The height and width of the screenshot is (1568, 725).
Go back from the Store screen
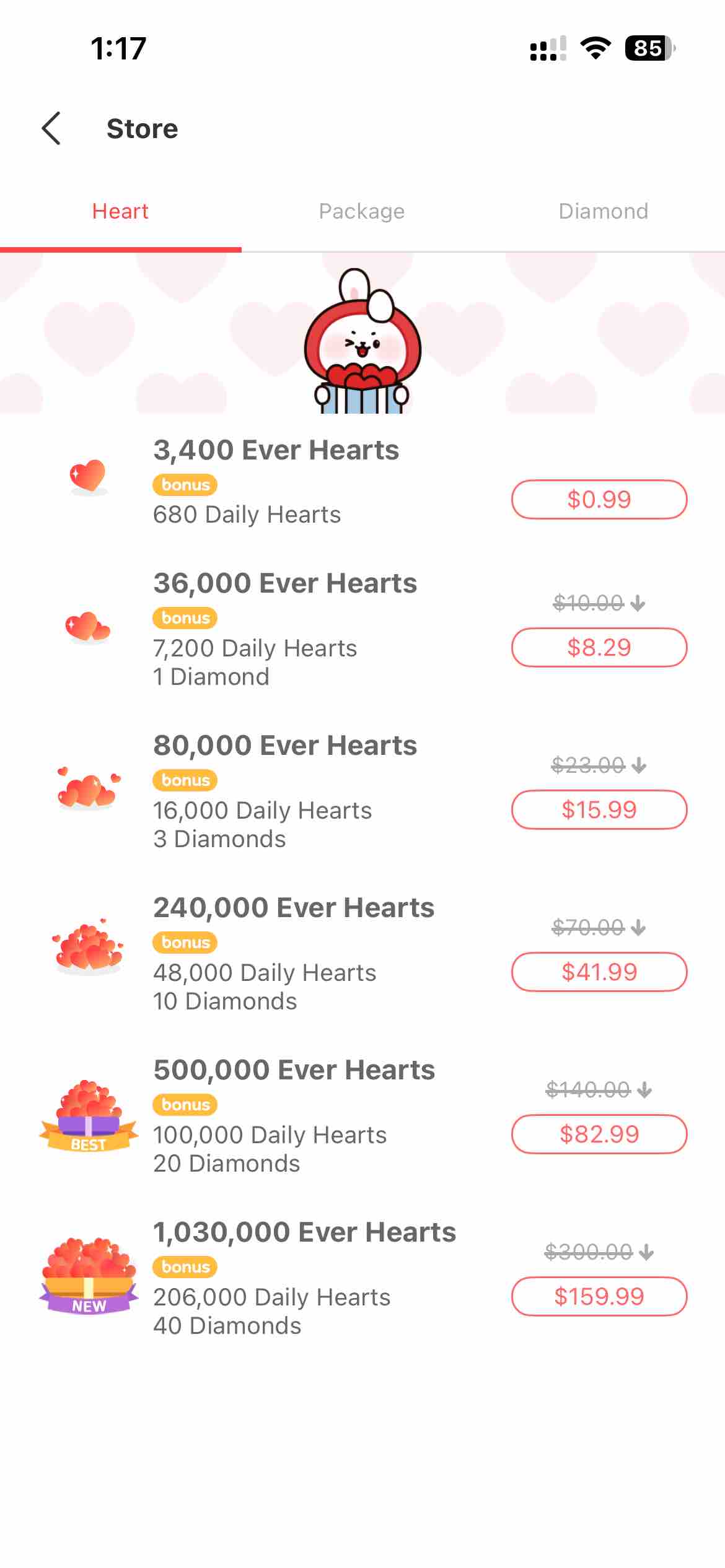pyautogui.click(x=52, y=129)
